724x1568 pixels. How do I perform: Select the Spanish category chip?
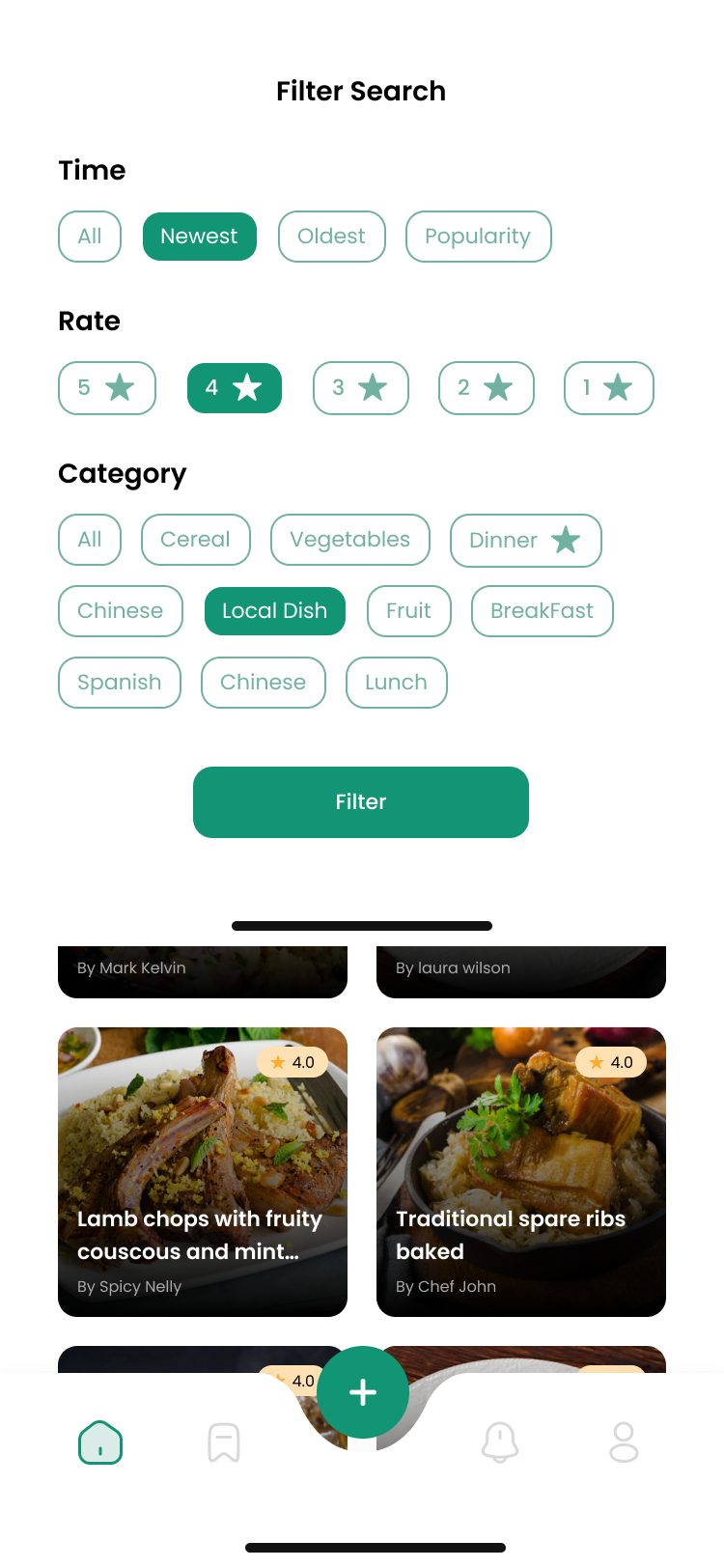120,683
